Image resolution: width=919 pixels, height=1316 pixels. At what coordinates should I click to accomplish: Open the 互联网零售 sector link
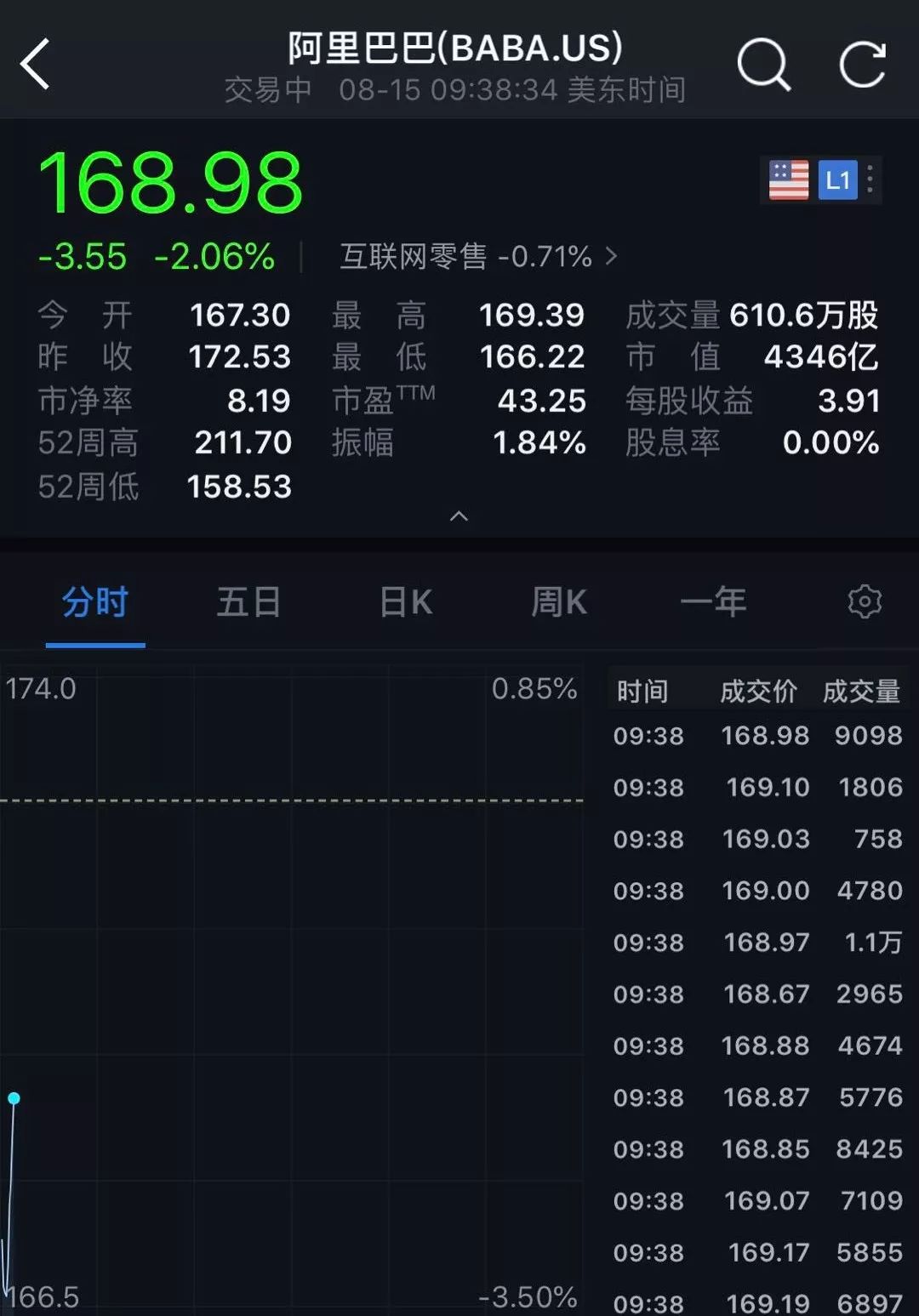pyautogui.click(x=478, y=256)
